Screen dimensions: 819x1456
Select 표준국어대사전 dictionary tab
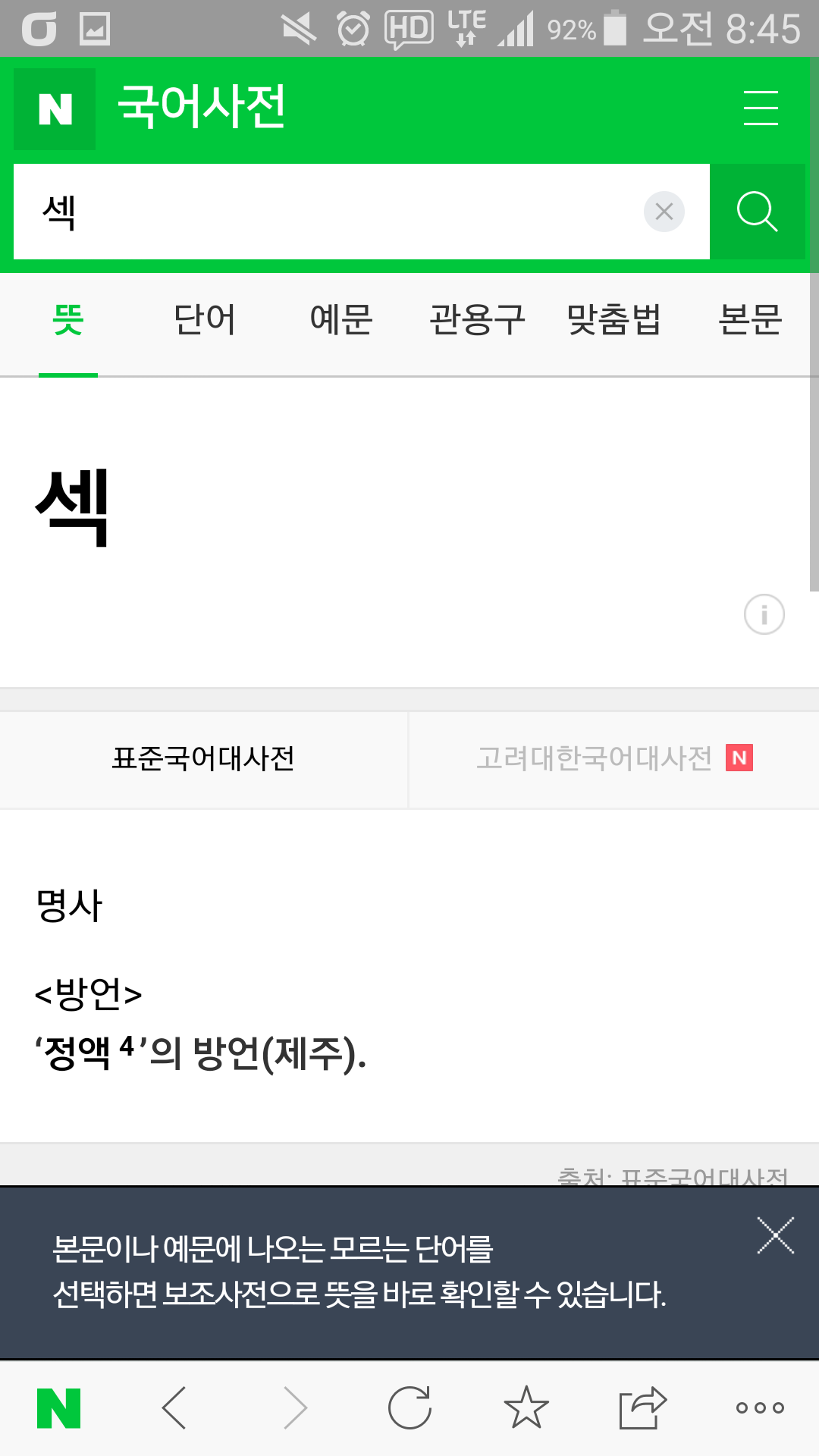point(203,758)
